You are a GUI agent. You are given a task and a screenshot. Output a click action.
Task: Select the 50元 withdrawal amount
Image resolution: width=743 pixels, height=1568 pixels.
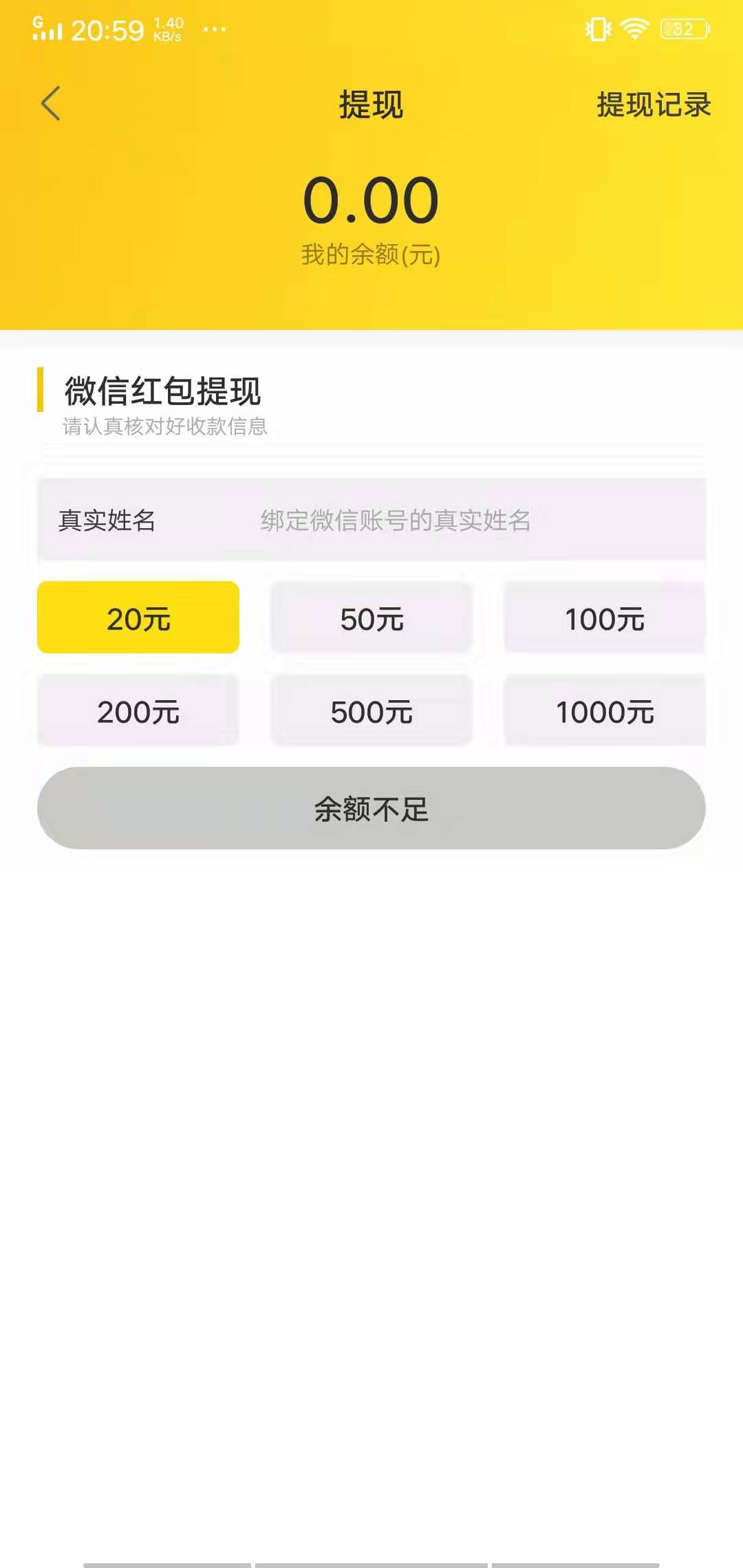pyautogui.click(x=371, y=618)
